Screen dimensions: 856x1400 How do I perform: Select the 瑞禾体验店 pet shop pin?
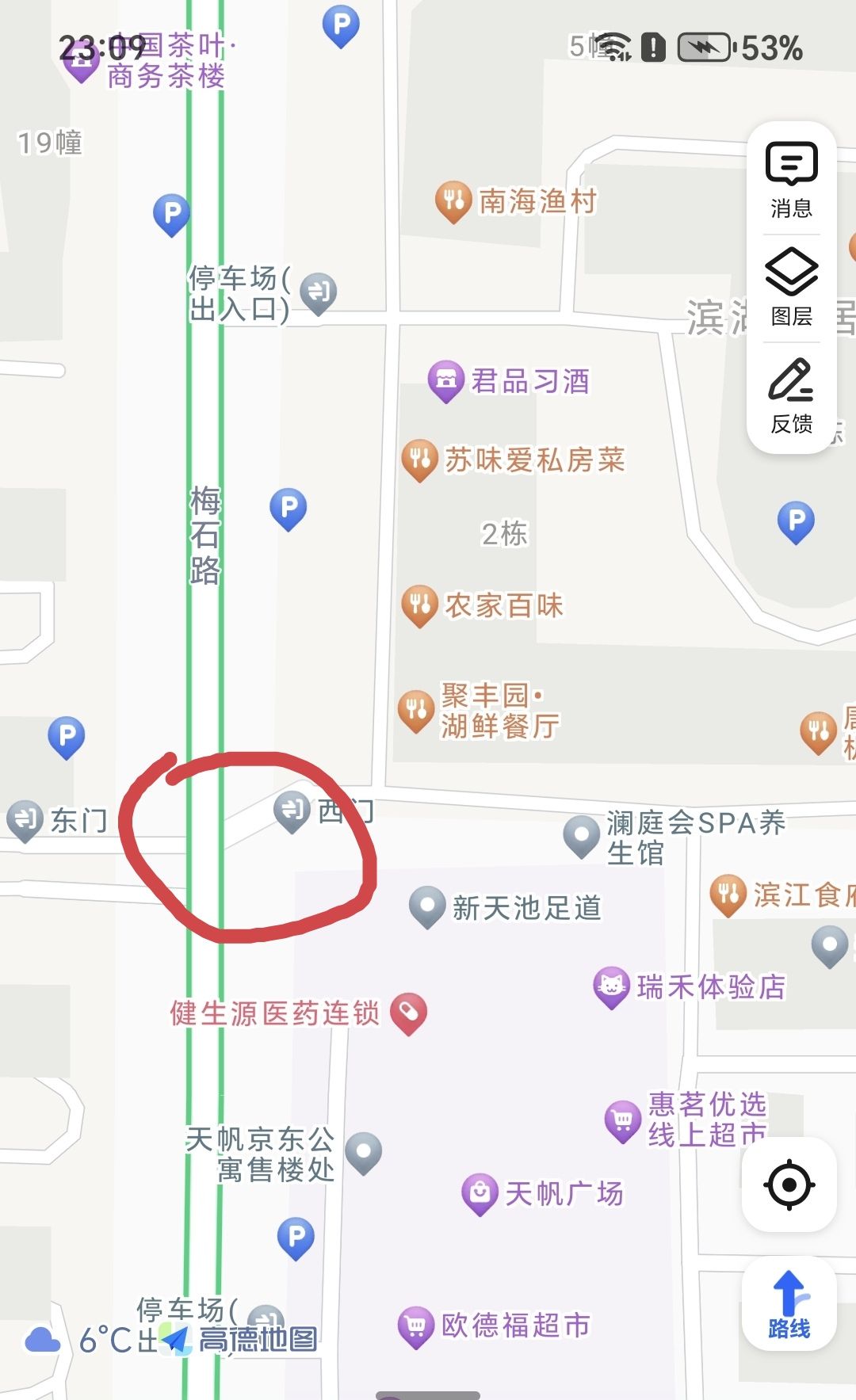pos(611,986)
